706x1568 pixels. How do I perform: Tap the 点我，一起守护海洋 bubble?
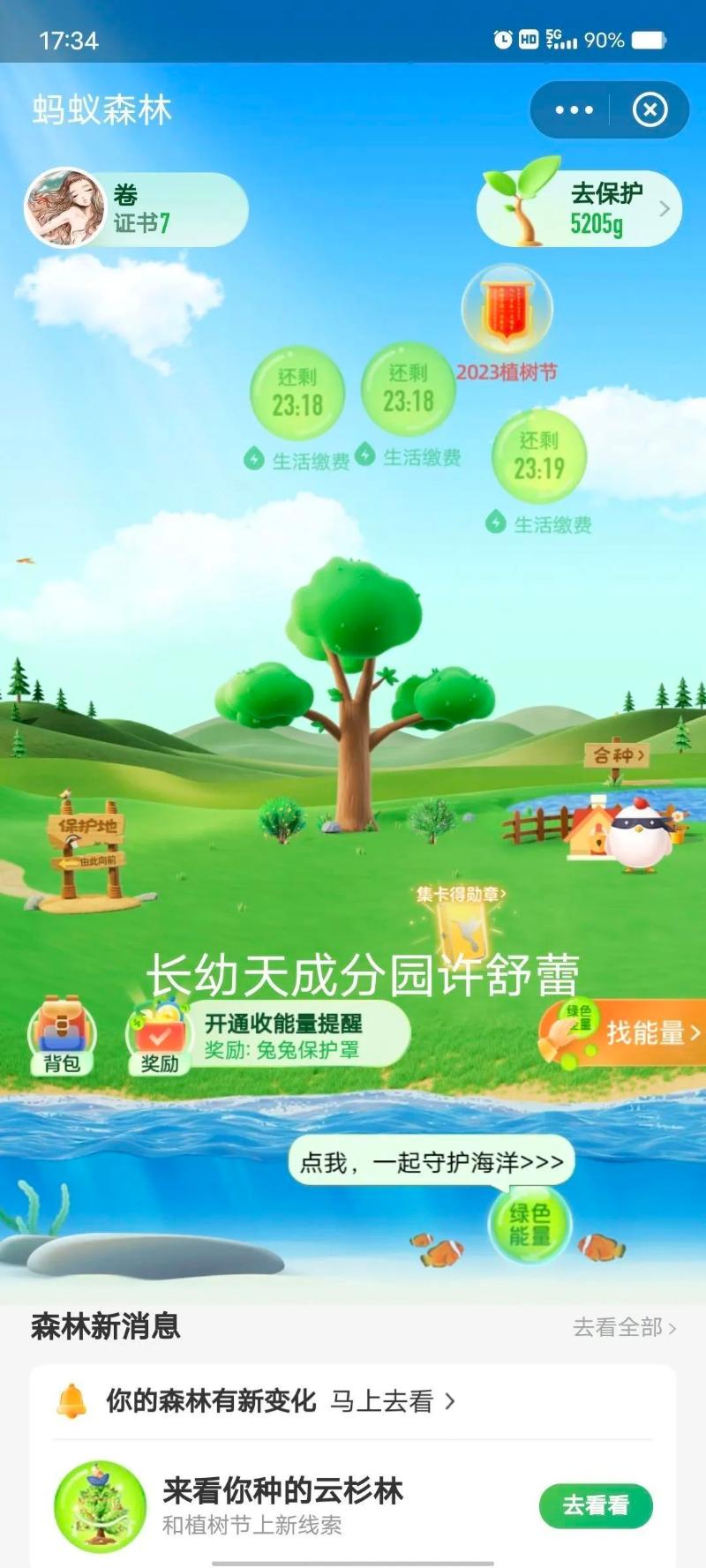tap(432, 1162)
